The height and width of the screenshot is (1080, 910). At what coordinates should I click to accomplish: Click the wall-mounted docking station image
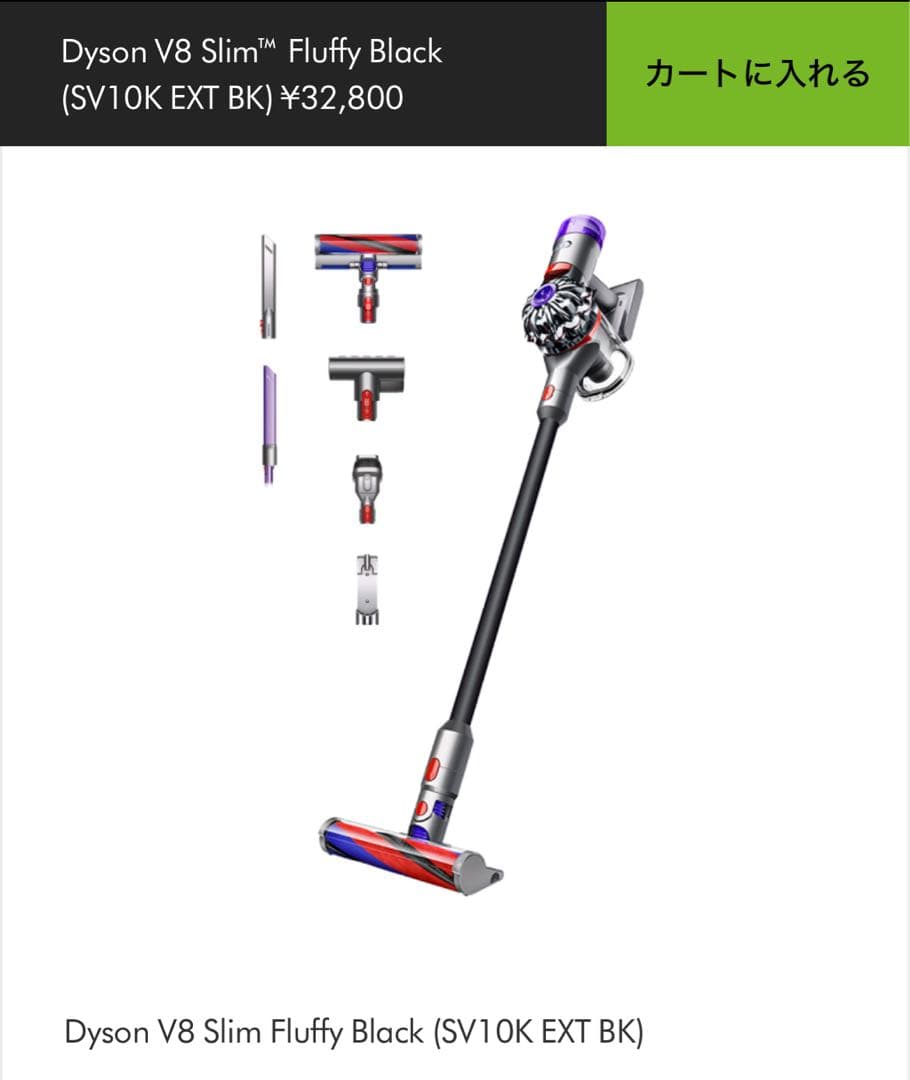370,585
